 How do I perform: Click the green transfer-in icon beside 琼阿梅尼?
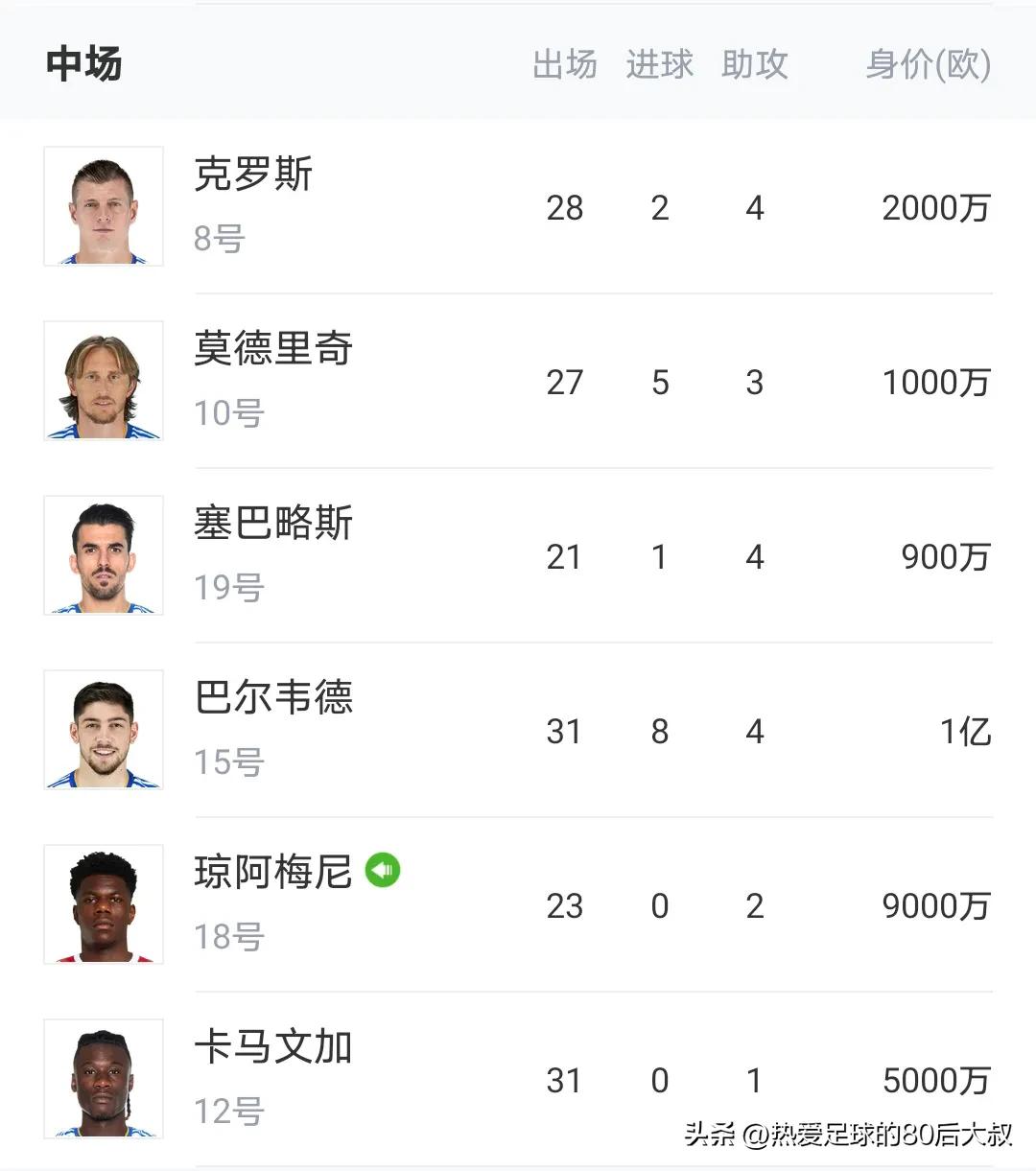[x=382, y=871]
